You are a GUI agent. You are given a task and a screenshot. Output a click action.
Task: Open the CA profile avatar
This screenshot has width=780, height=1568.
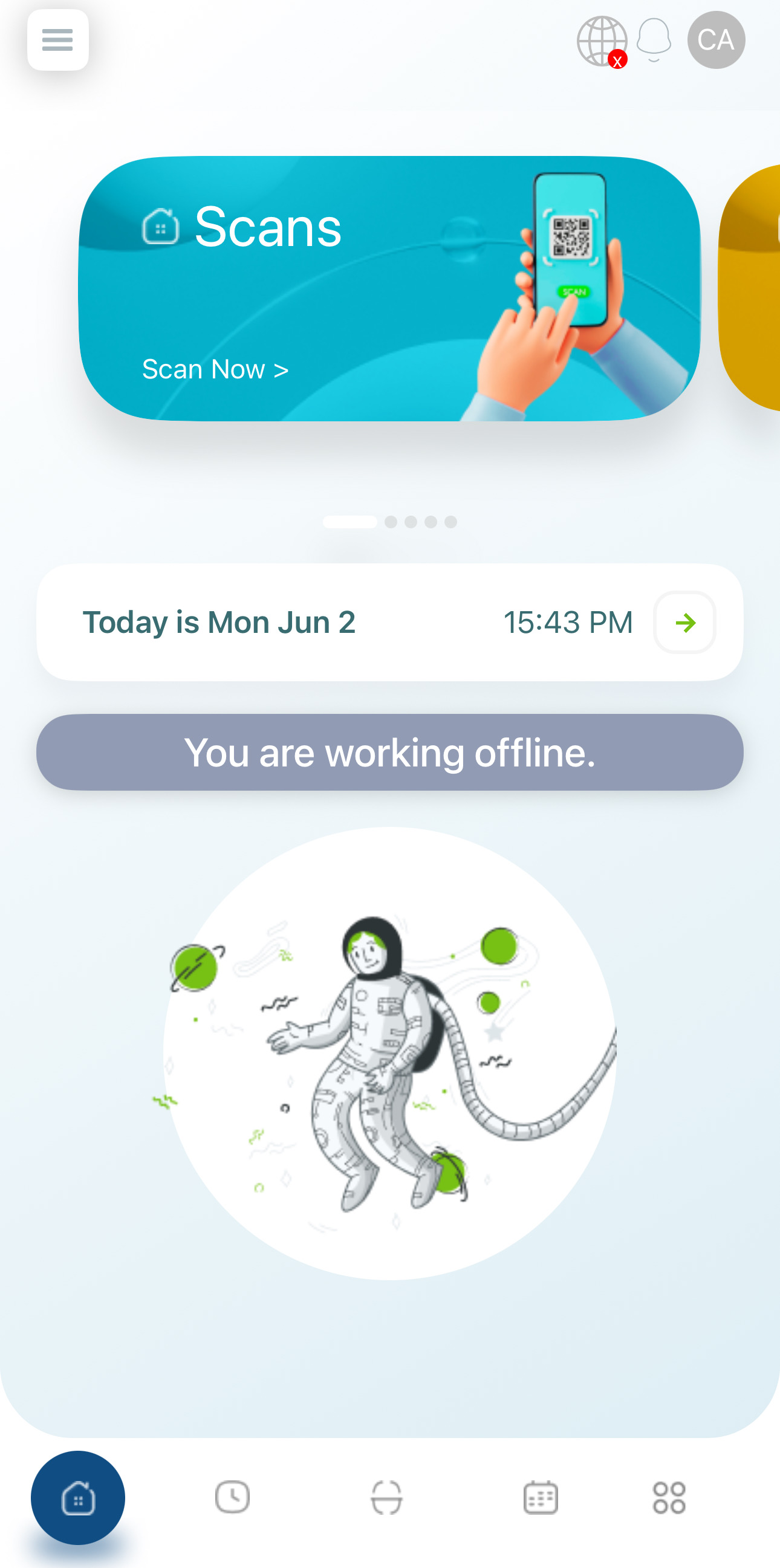click(715, 40)
